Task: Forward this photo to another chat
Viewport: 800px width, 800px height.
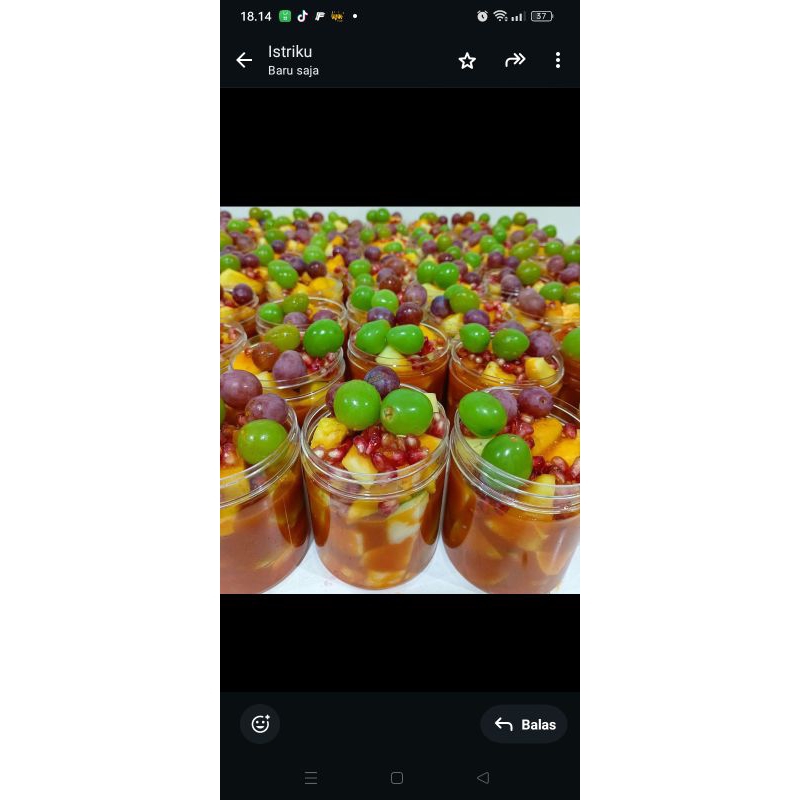Action: 515,60
